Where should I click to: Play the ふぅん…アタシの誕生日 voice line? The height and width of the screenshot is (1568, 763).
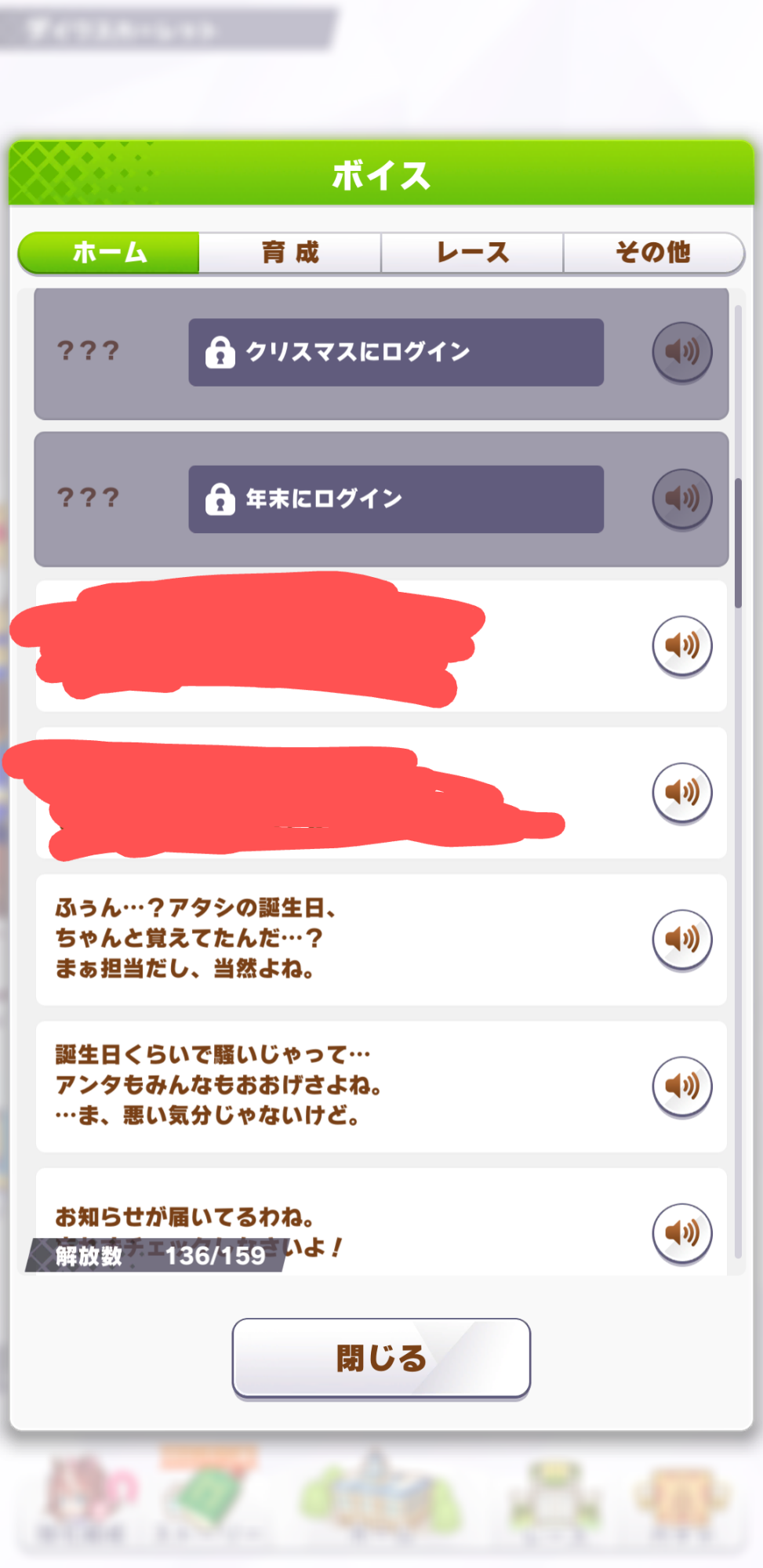tap(682, 939)
